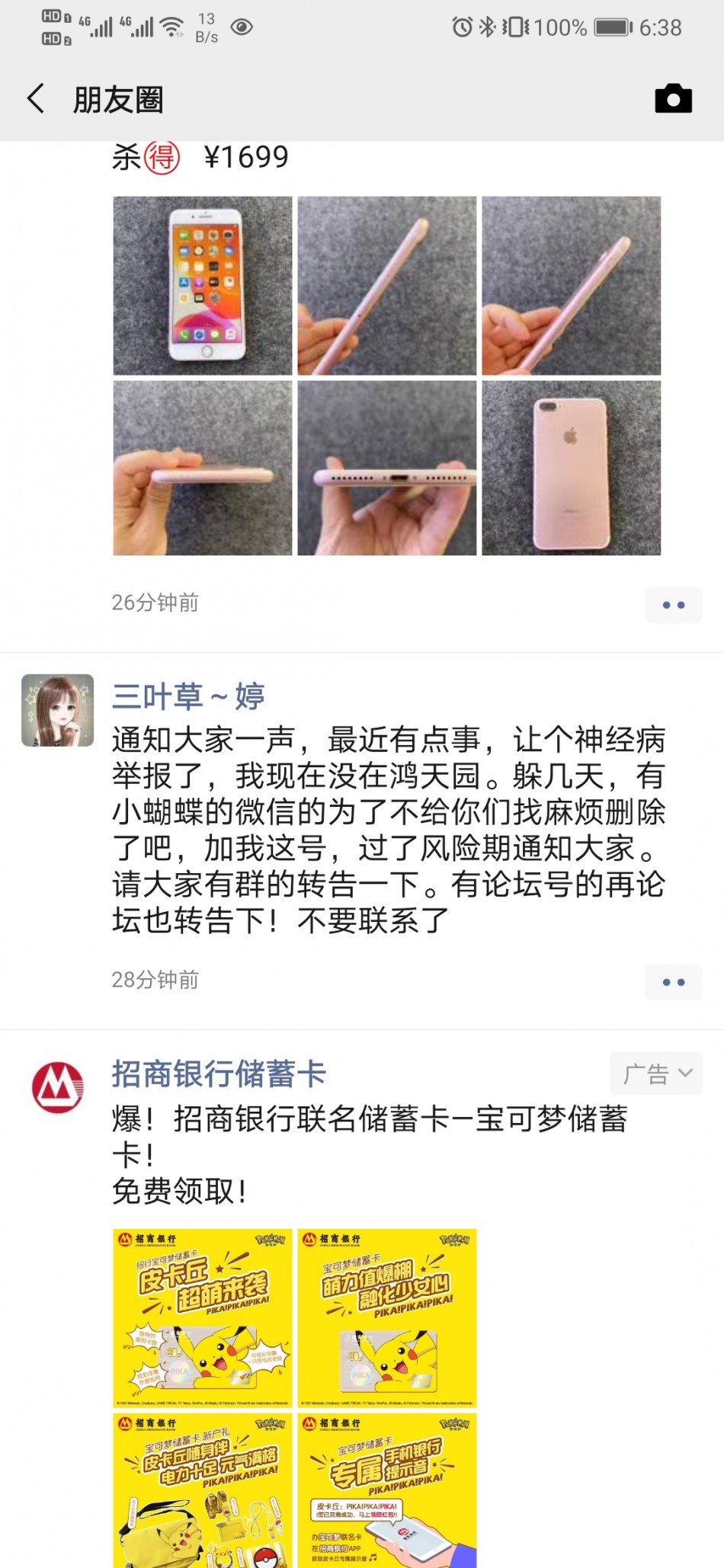Expand the 广告 dropdown options
This screenshot has width=724, height=1568.
coord(656,1074)
